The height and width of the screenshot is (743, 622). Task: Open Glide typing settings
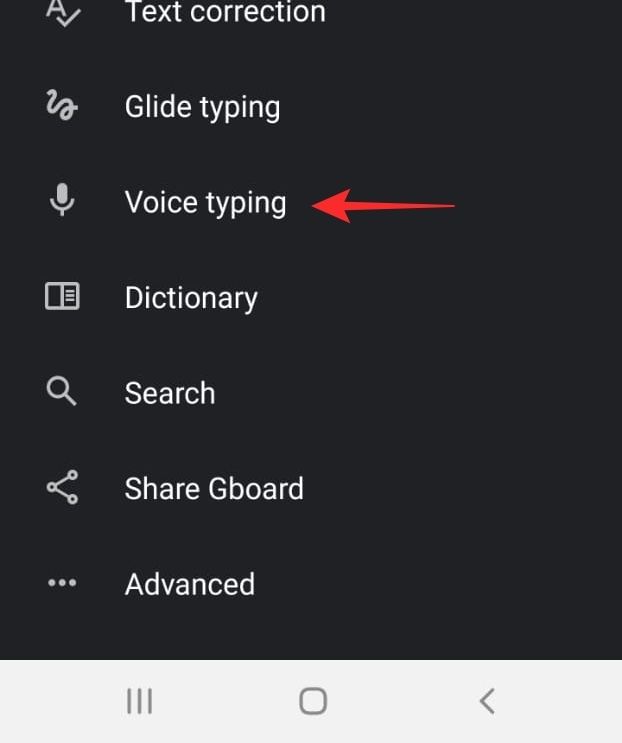[202, 107]
